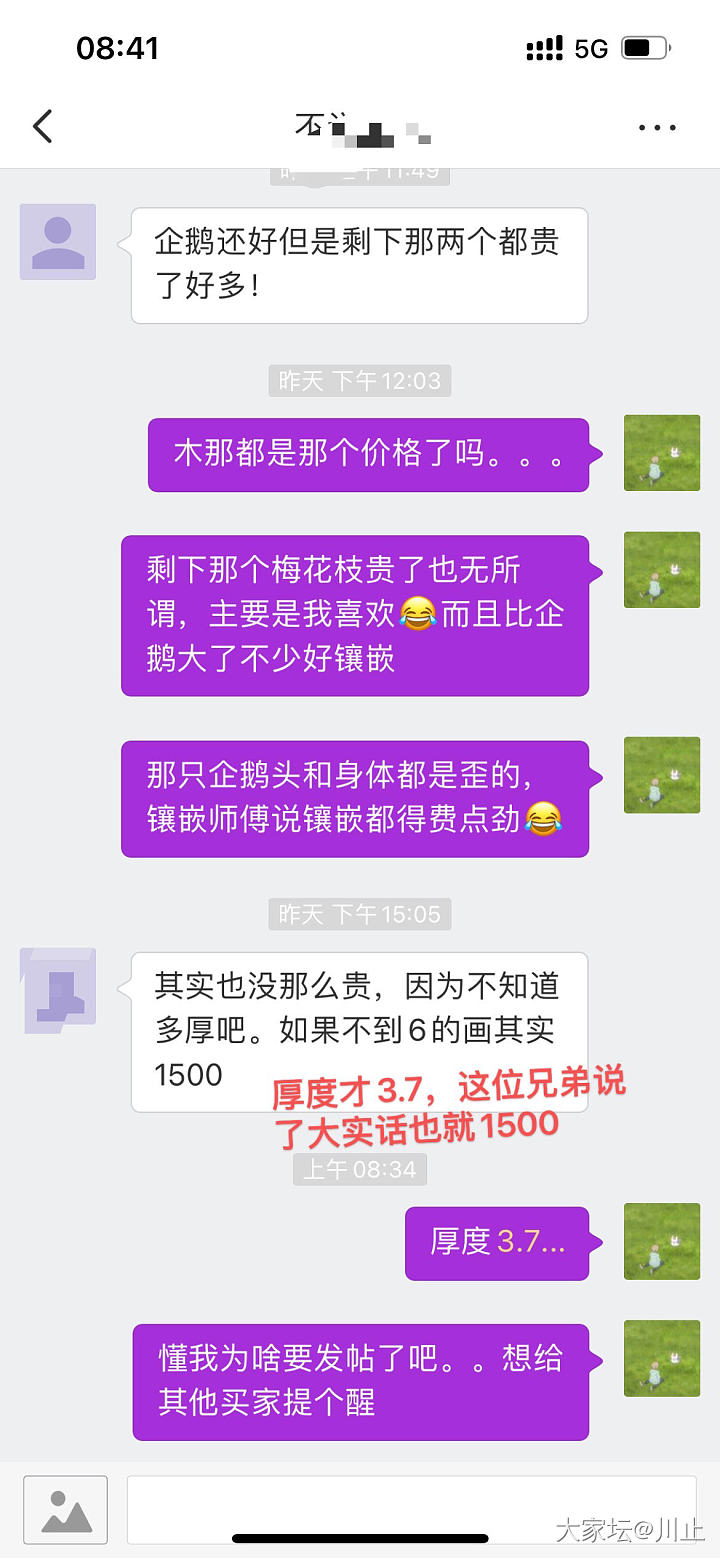Open my avatar beside the 厚度3.7 message
The image size is (720, 1558).
(661, 1241)
